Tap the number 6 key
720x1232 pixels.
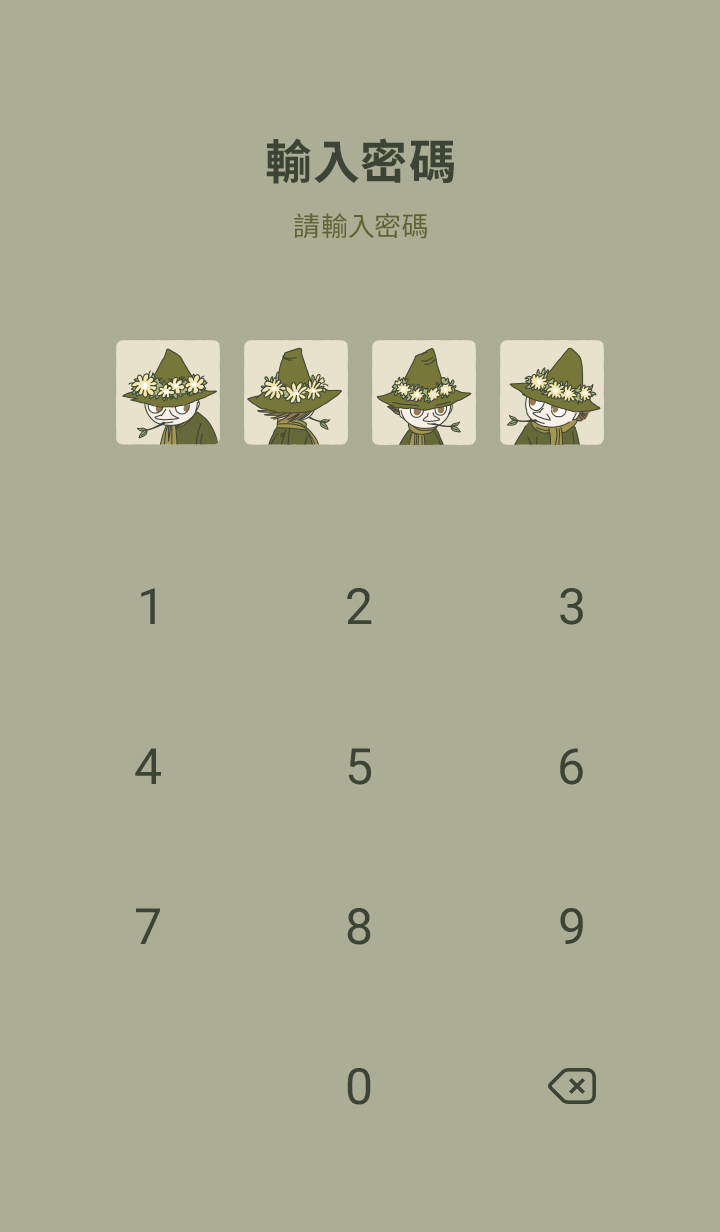click(571, 767)
